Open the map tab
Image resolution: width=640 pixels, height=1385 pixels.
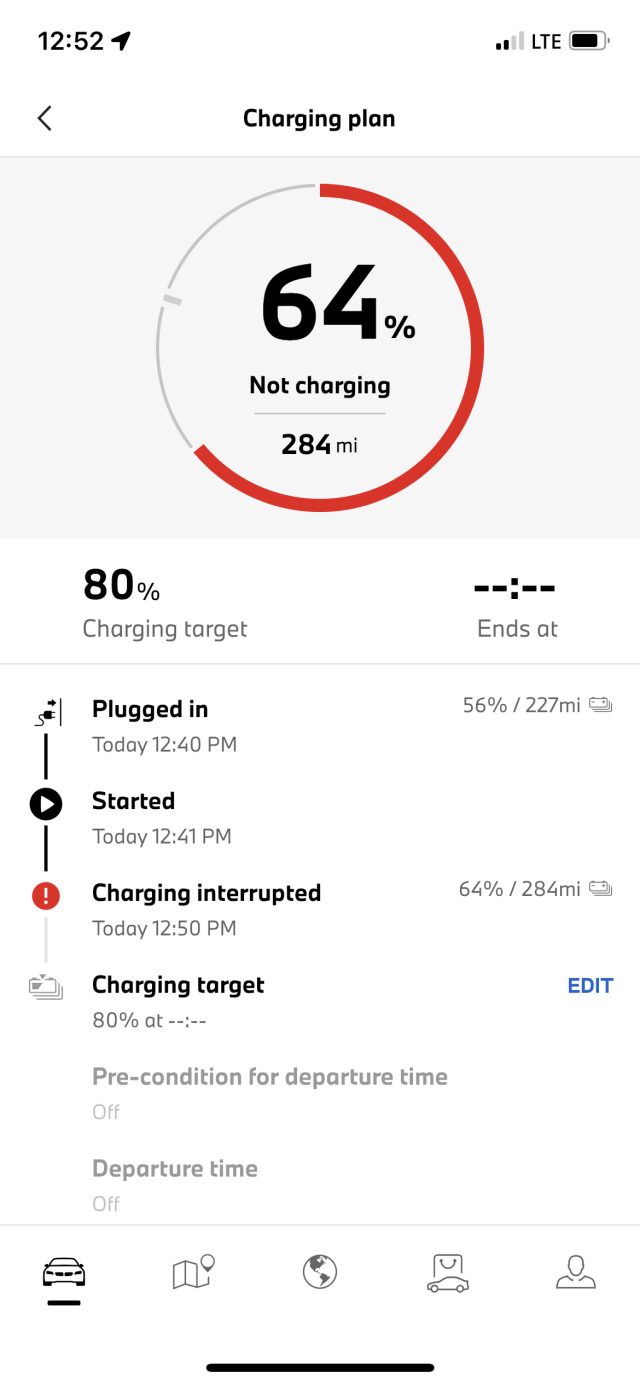(x=193, y=1273)
